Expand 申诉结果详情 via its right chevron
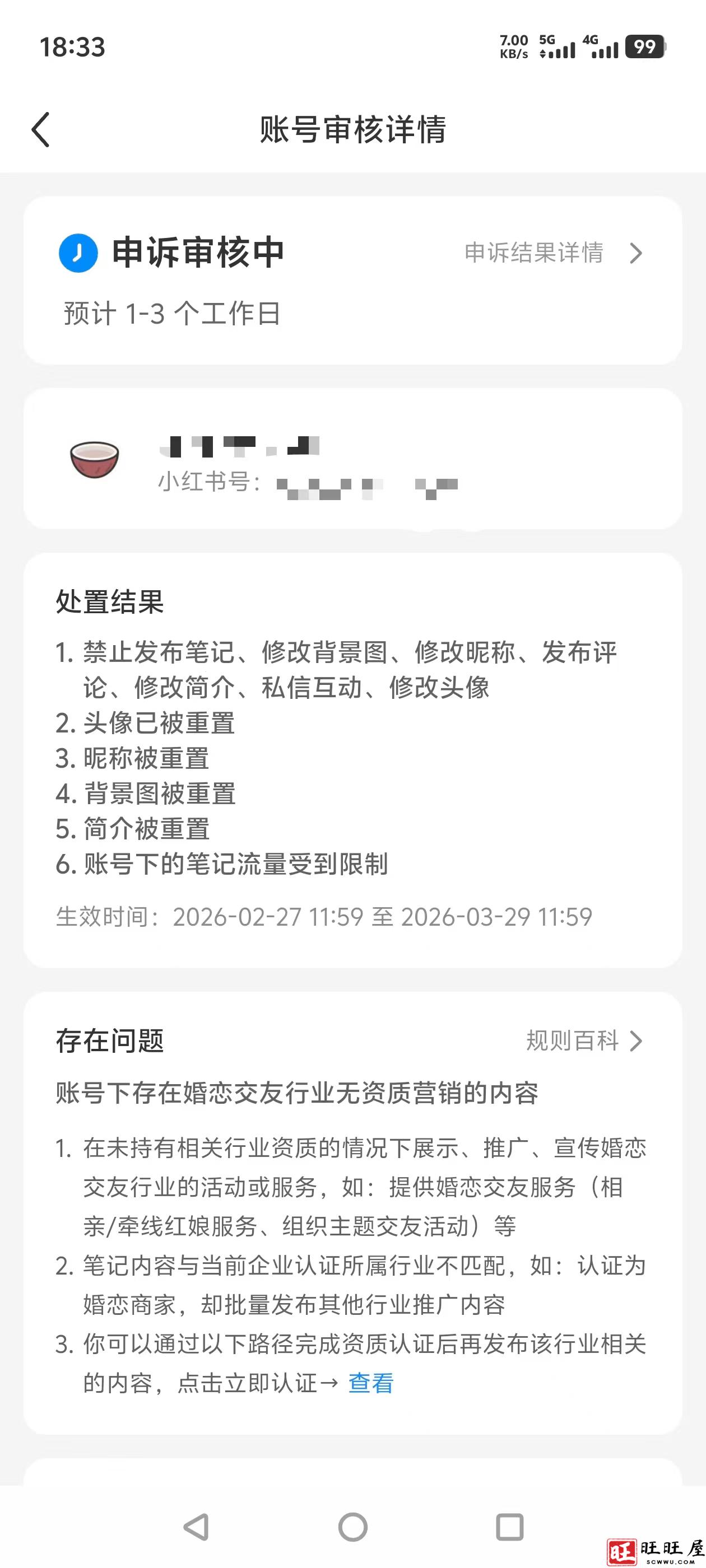Image resolution: width=706 pixels, height=1568 pixels. coord(637,254)
